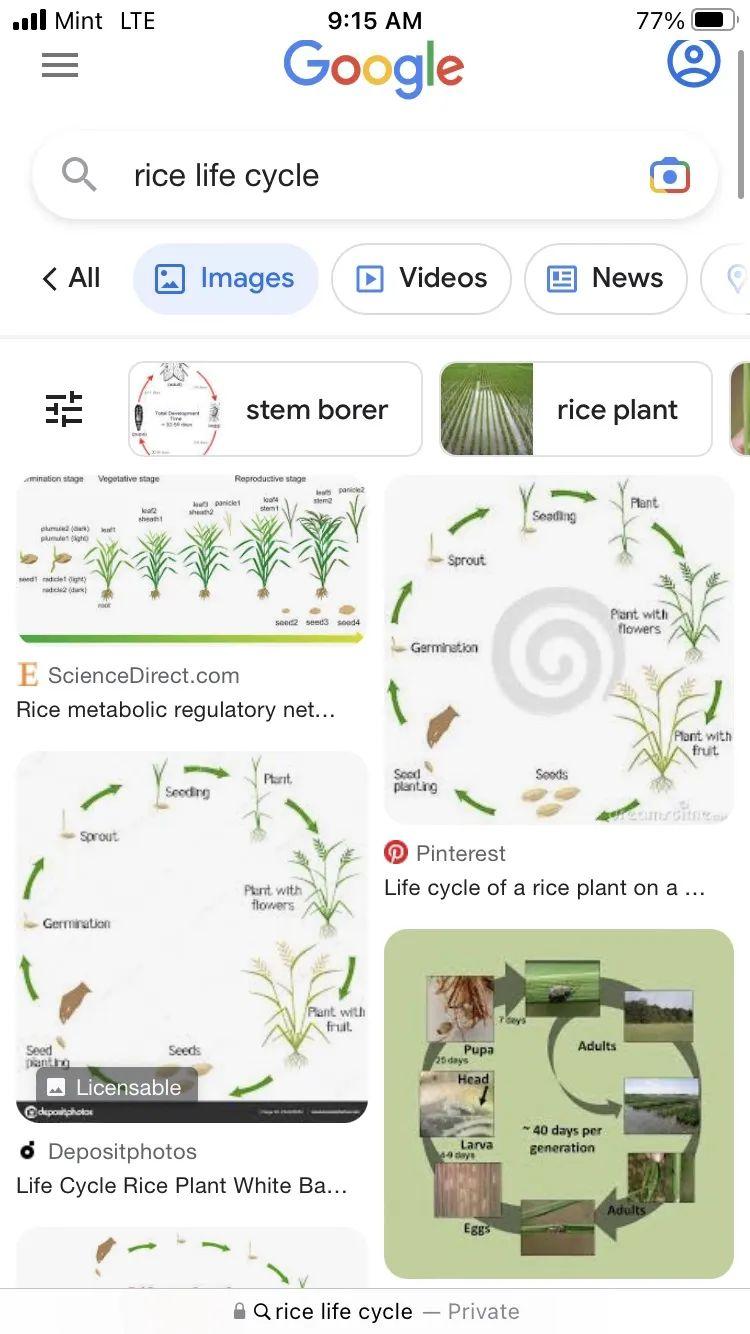Screen dimensions: 750x1334
Task: Open the green insect cycle image
Action: (x=558, y=1104)
